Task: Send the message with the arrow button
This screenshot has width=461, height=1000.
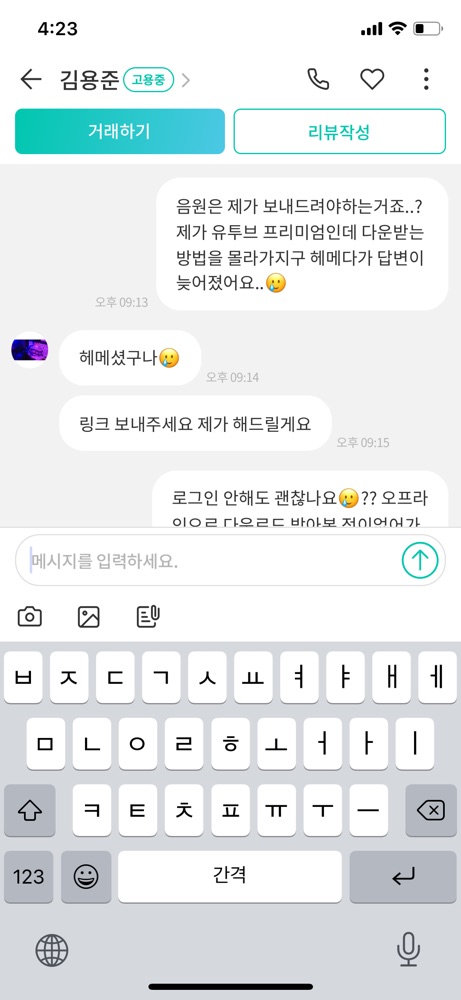Action: [x=420, y=560]
